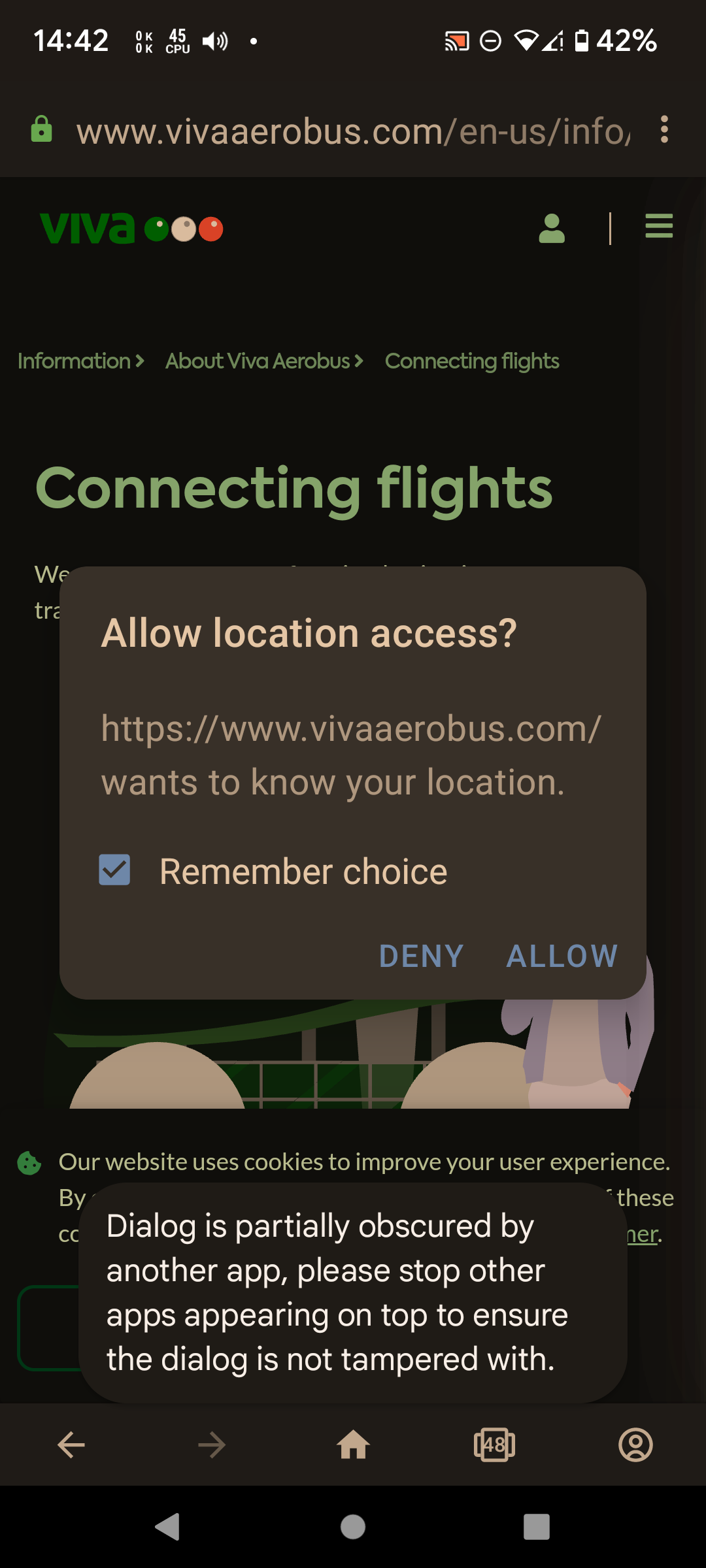Open the hamburger menu
Screen dimensions: 706x1568
[658, 227]
